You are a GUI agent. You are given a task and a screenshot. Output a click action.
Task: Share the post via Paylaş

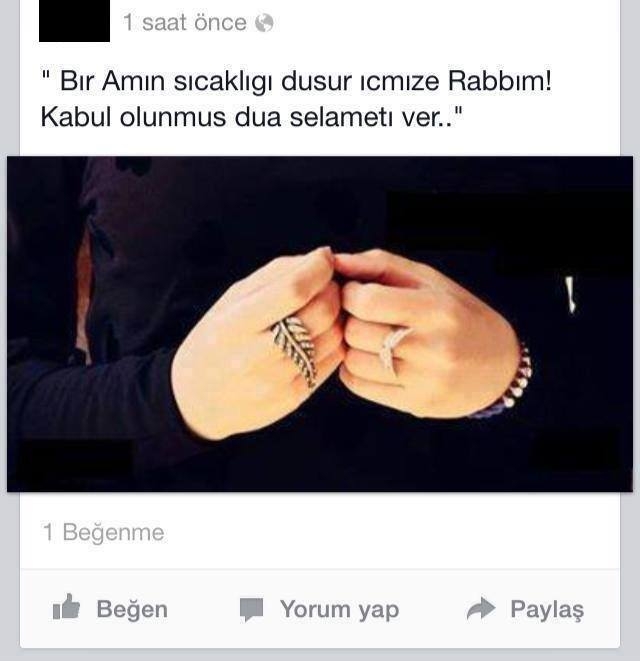point(526,609)
